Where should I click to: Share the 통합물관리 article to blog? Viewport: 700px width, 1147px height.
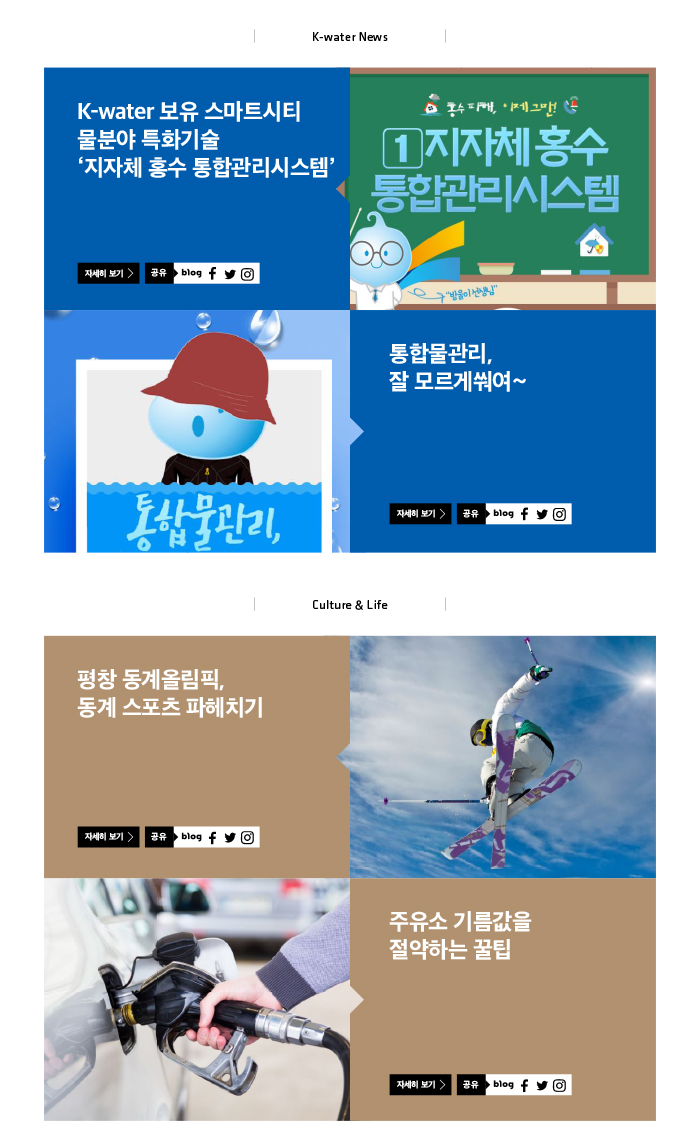point(504,514)
